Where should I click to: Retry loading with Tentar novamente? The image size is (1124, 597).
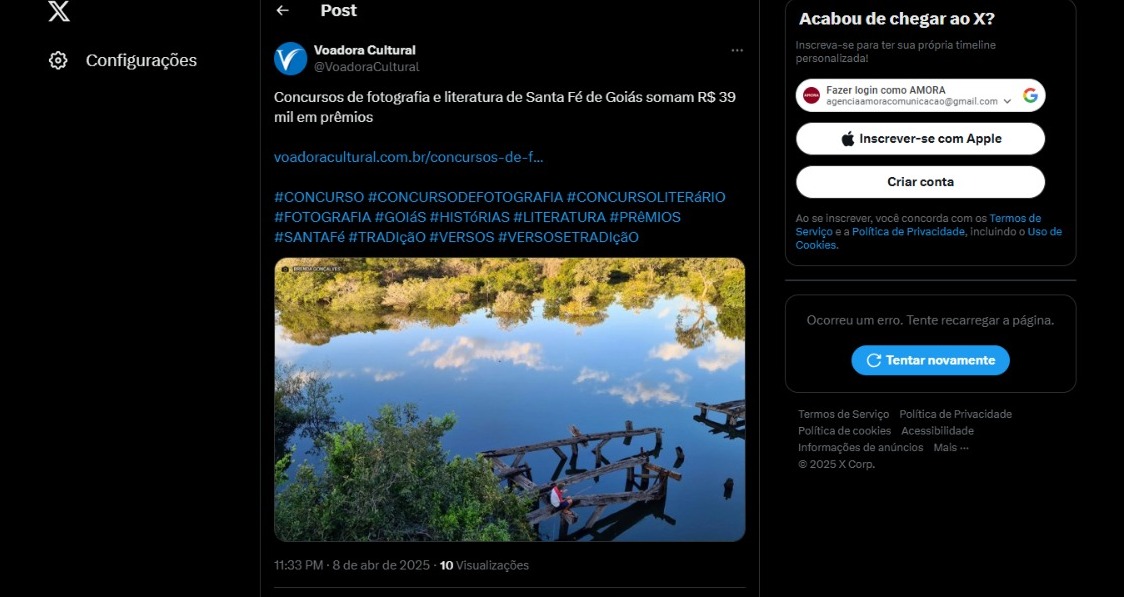[x=930, y=360]
